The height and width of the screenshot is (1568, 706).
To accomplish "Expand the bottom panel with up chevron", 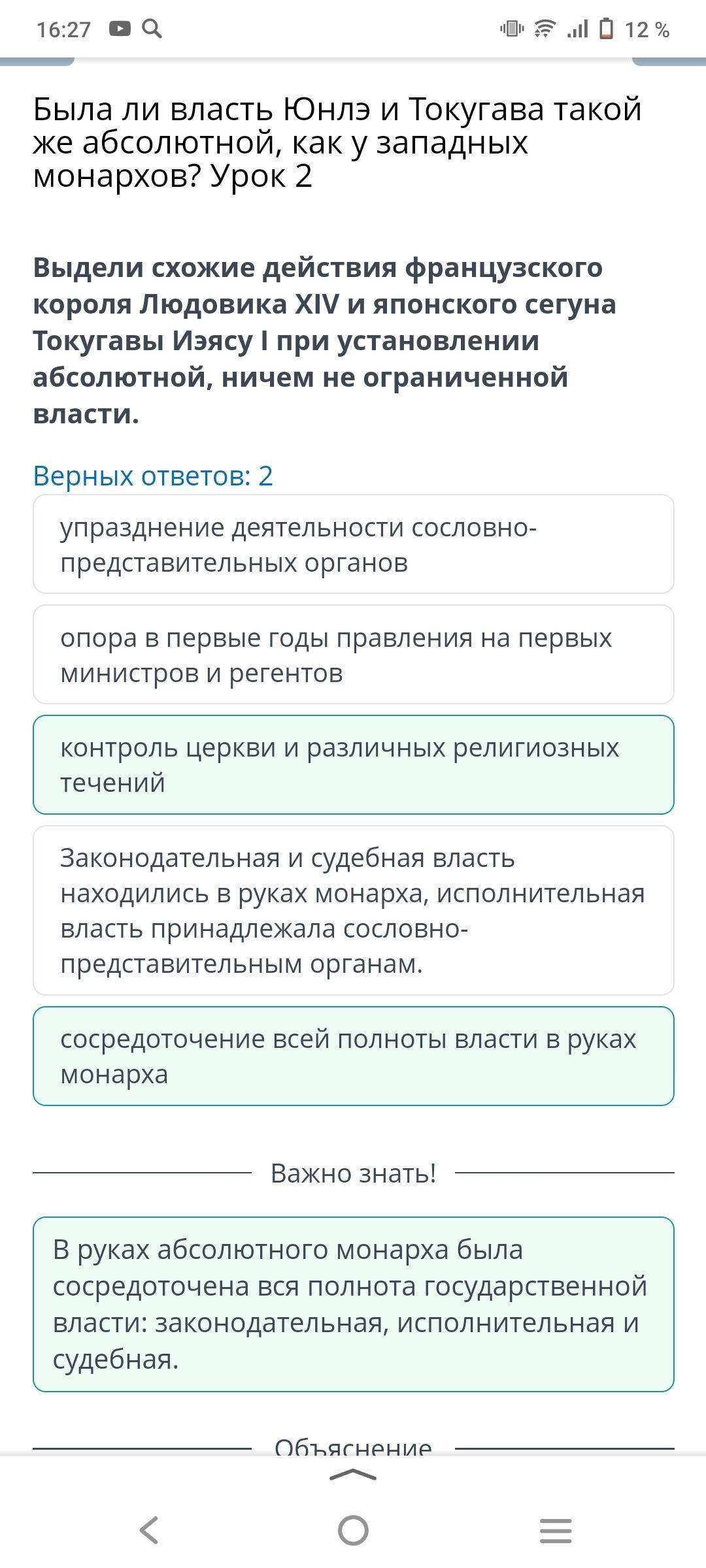I will tap(353, 1475).
